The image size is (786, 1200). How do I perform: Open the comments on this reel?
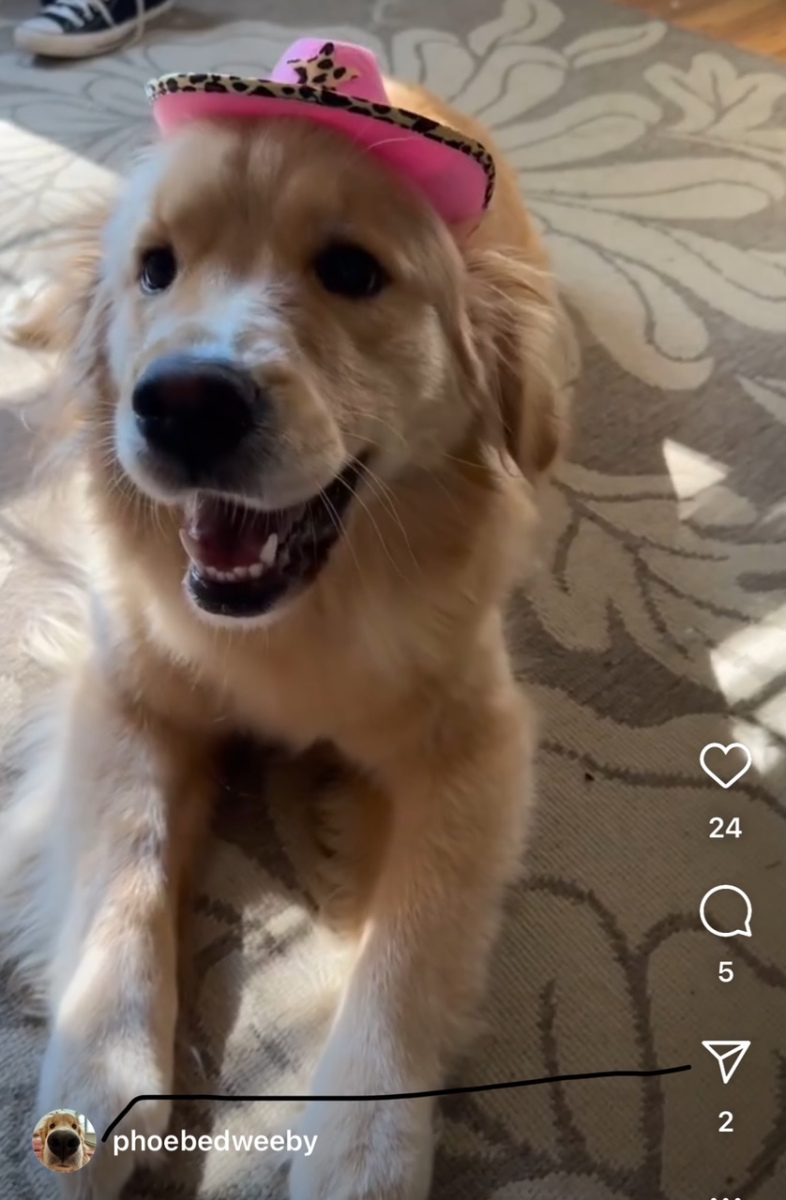[725, 911]
